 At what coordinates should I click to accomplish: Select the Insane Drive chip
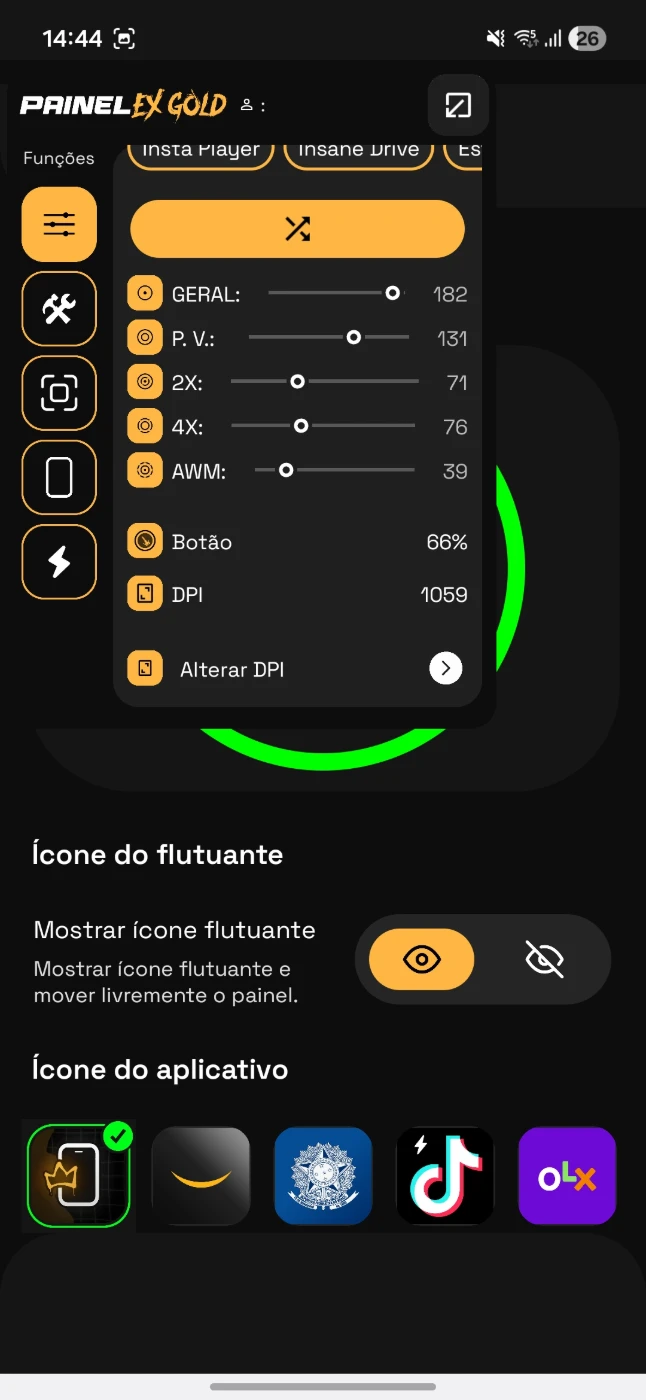(x=358, y=152)
